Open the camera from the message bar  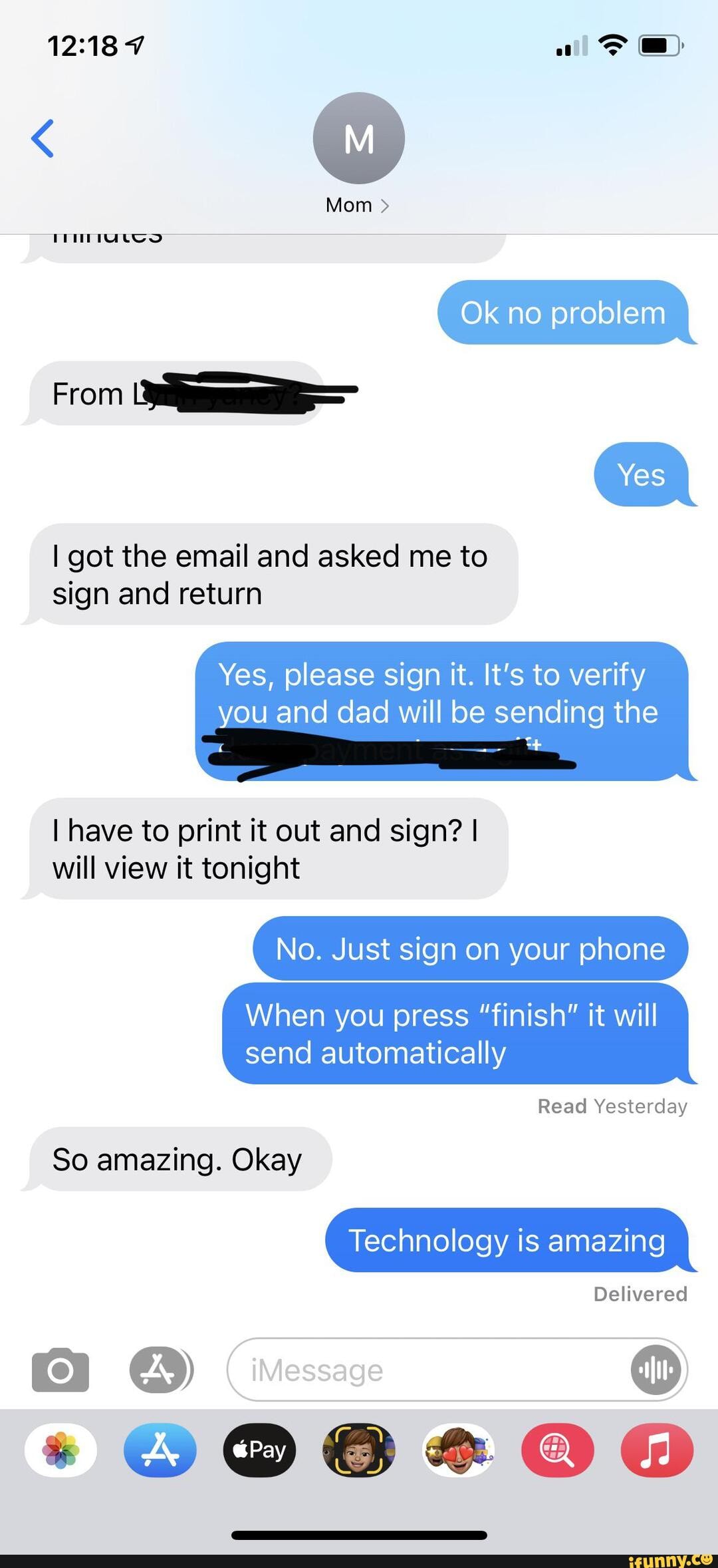coord(59,1370)
